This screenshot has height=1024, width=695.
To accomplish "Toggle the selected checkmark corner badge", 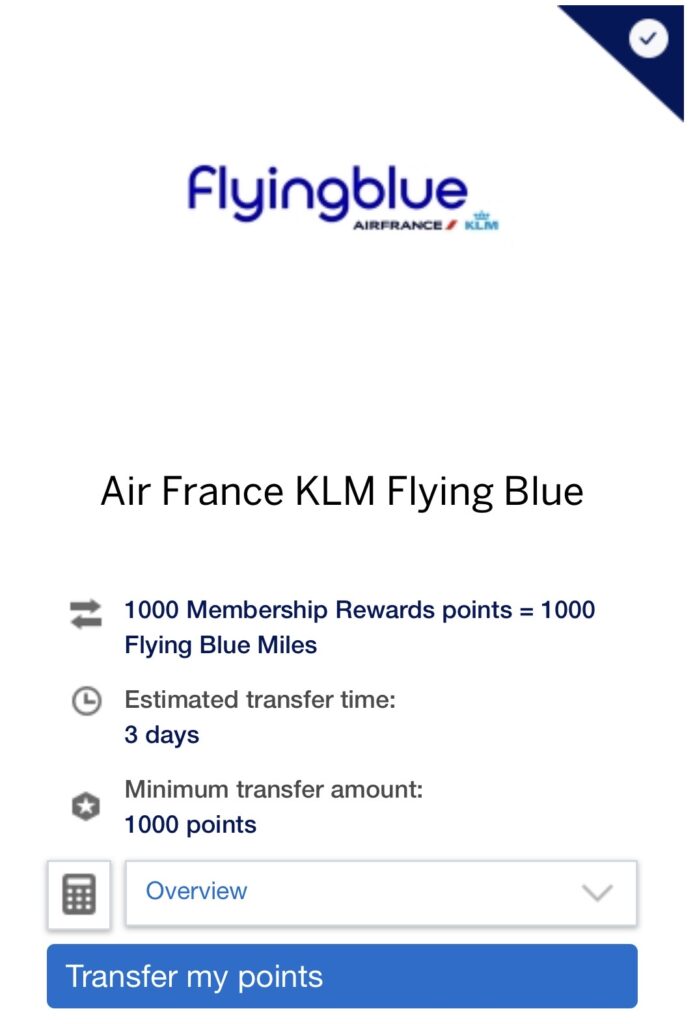I will 649,39.
